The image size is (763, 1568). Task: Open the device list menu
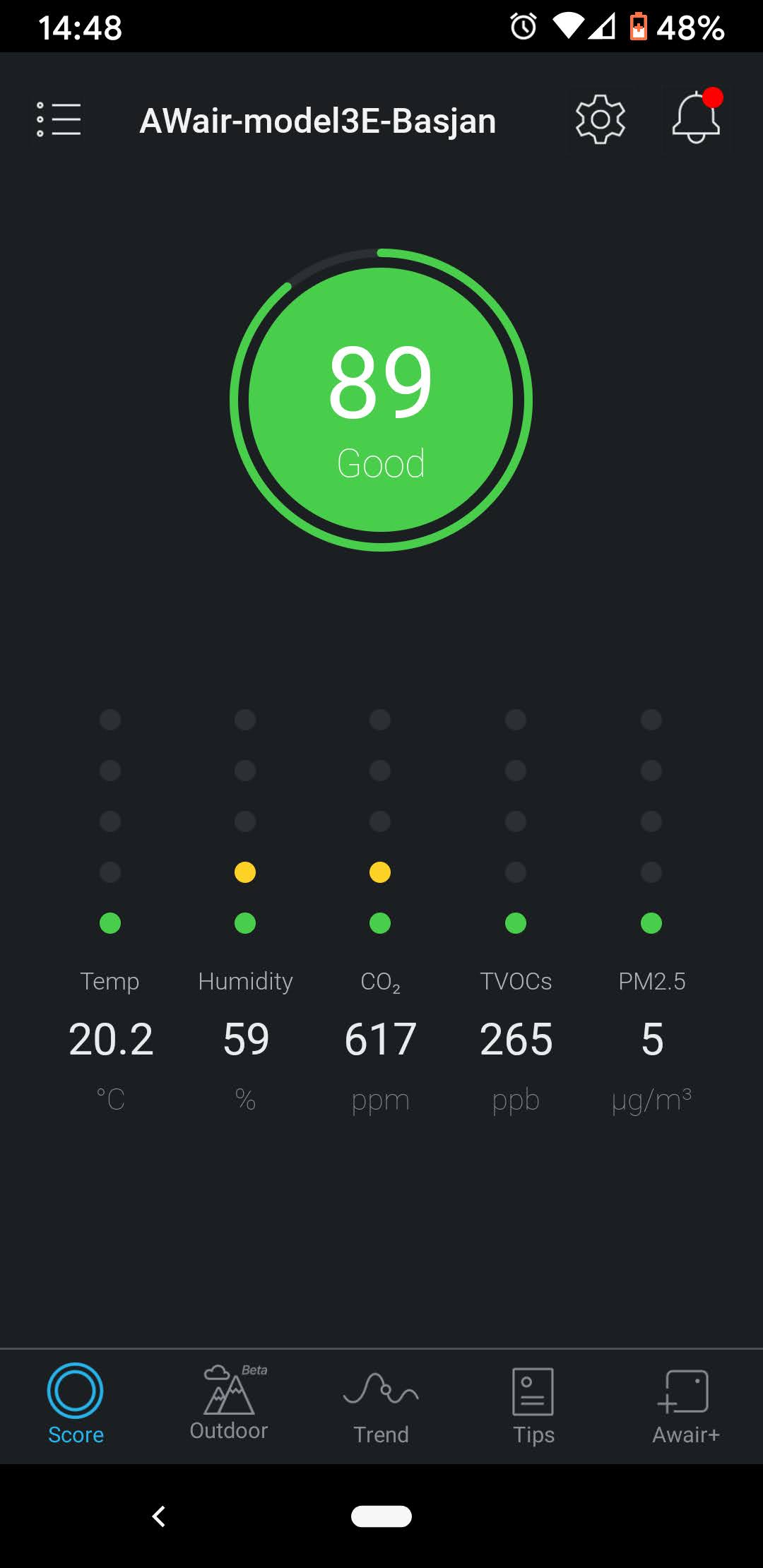click(x=59, y=119)
